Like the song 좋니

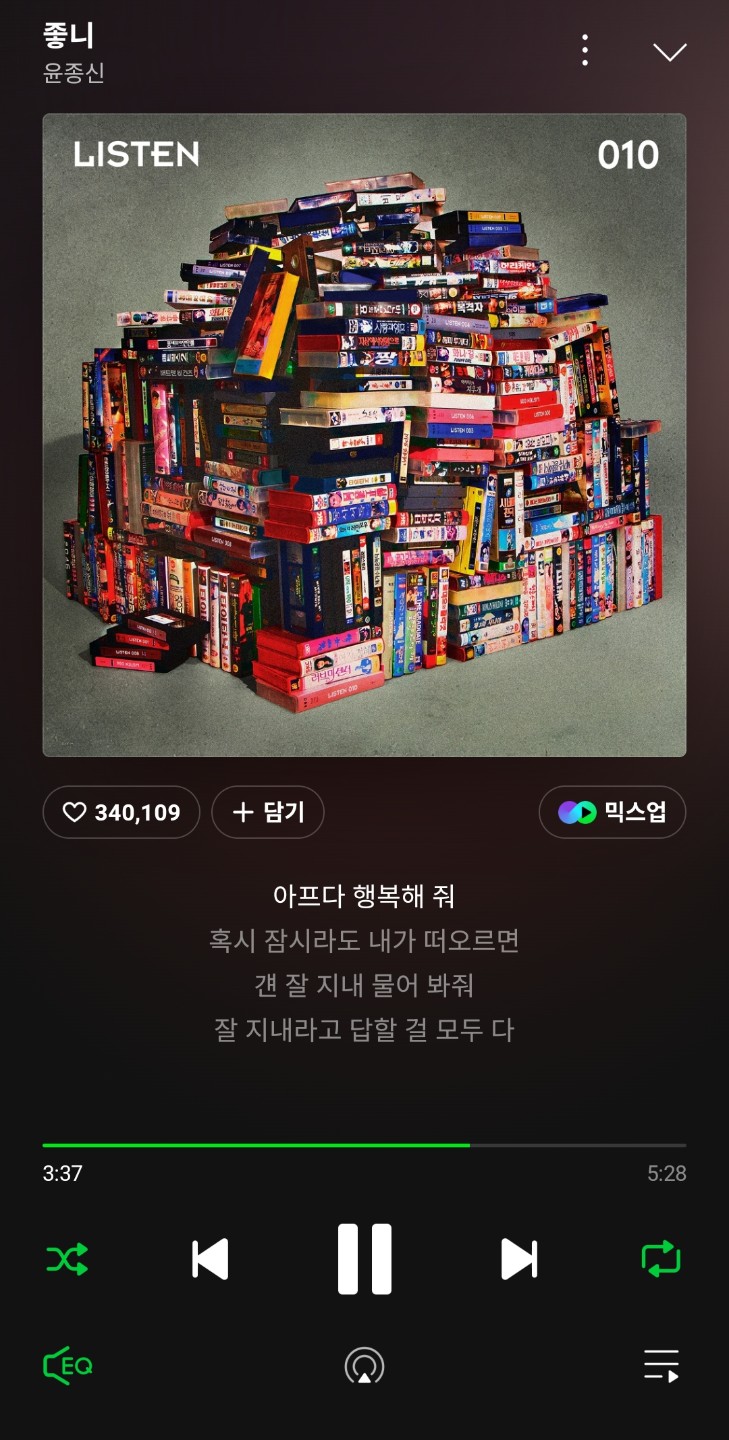[x=121, y=812]
